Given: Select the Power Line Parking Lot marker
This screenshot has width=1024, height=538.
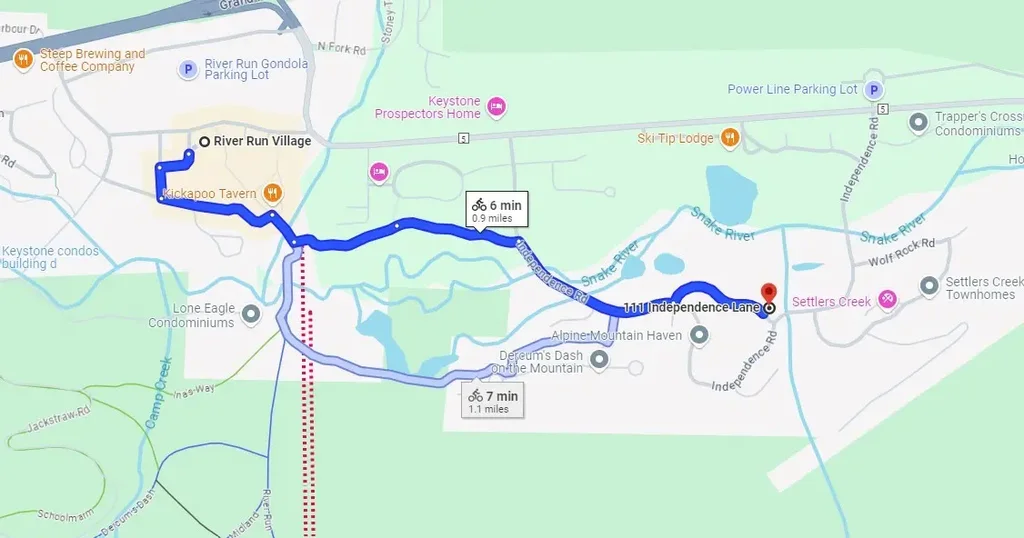Looking at the screenshot, I should point(874,89).
